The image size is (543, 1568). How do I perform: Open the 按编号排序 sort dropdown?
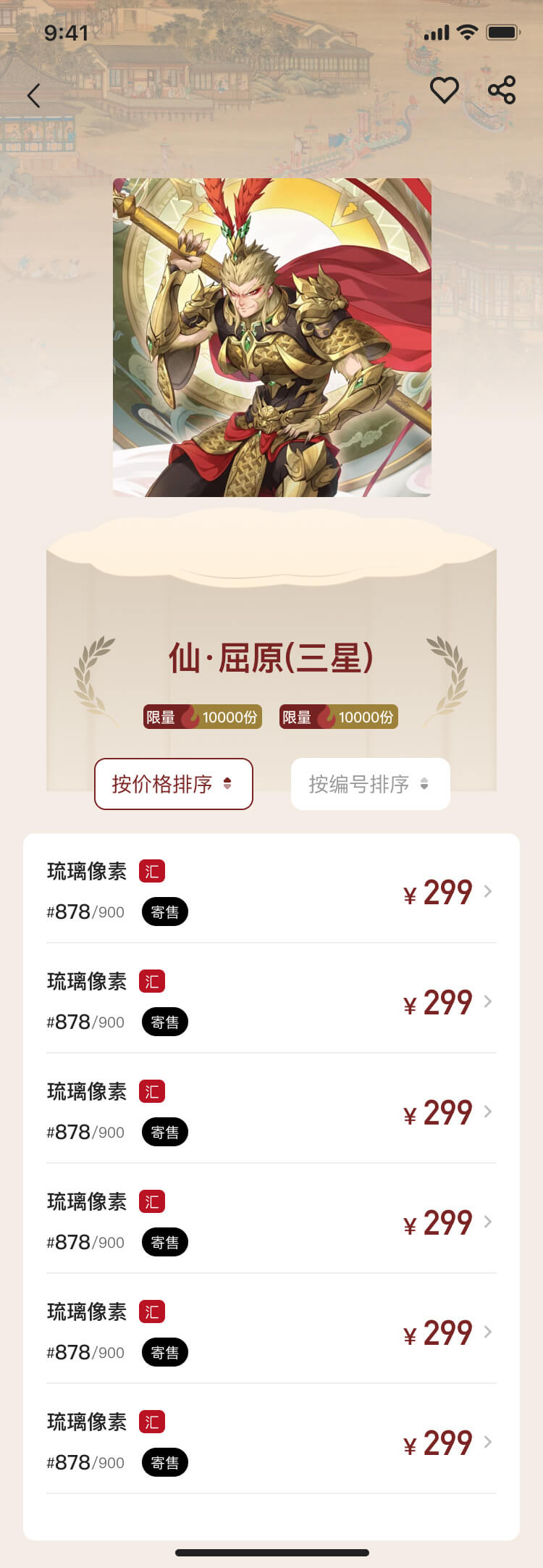click(370, 784)
